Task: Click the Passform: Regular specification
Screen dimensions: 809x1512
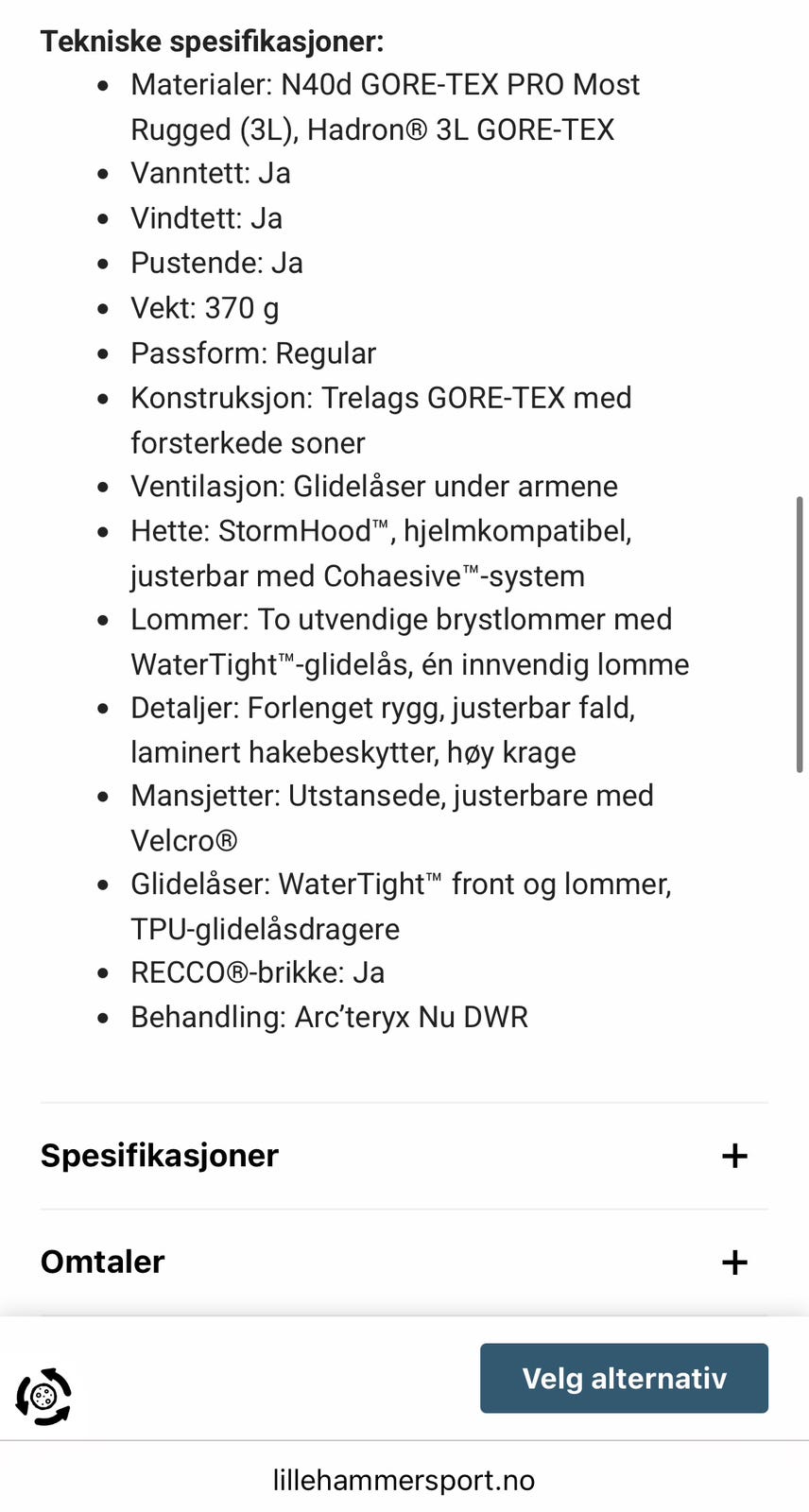Action: click(x=252, y=352)
